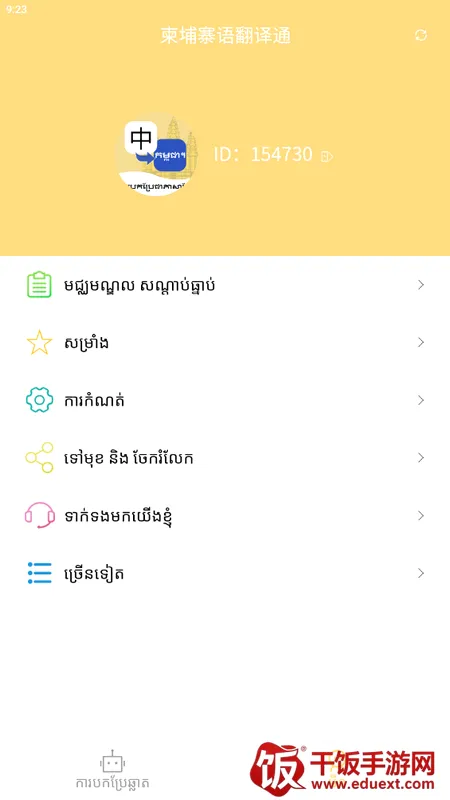
Task: Open the ទាក់ទងមកយើងខ្ញុំ contact row
Action: point(225,515)
